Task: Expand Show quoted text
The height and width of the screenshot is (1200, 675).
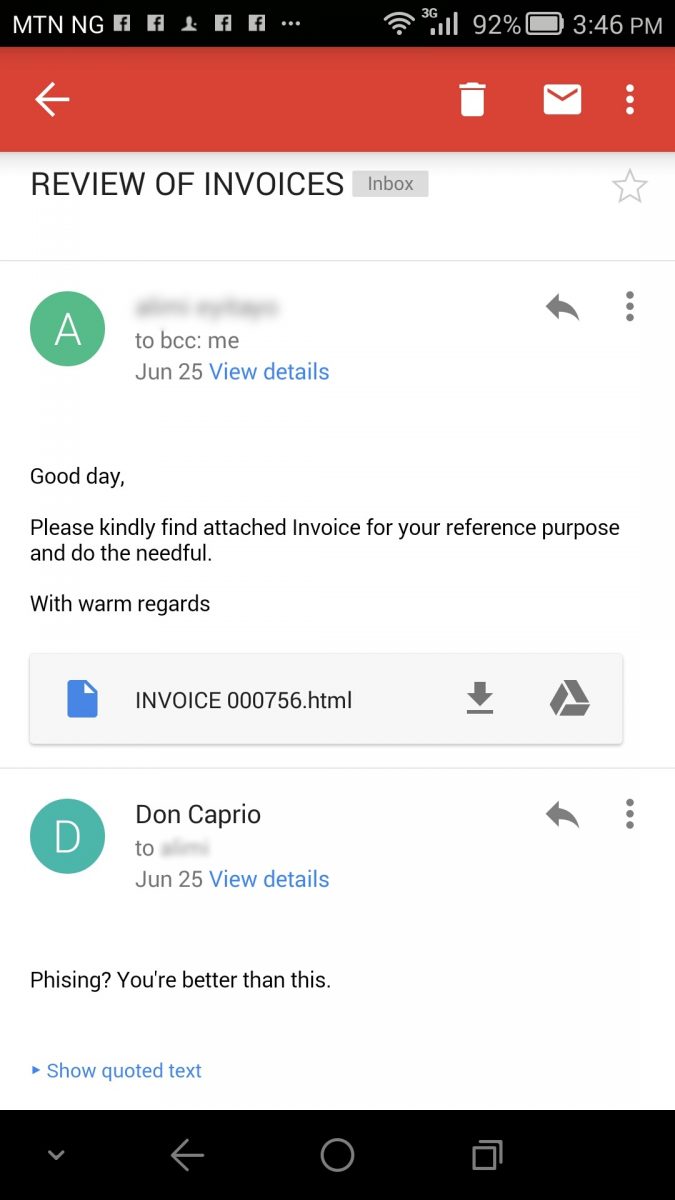Action: coord(116,1071)
